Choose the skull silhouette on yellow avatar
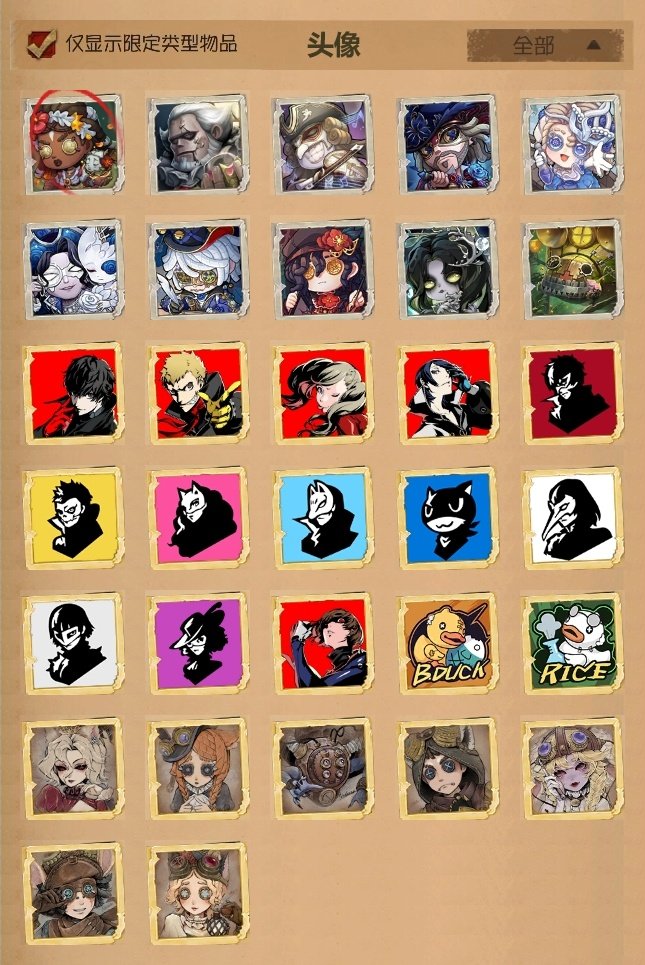 click(72, 519)
